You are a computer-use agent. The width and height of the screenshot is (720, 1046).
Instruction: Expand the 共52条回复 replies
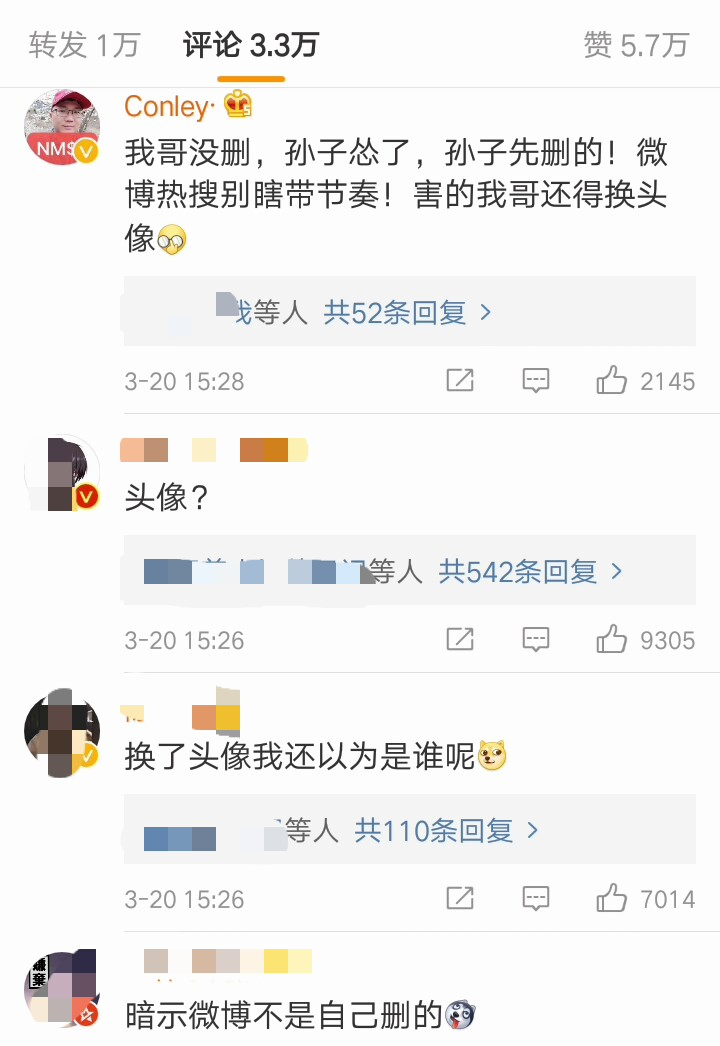click(407, 313)
